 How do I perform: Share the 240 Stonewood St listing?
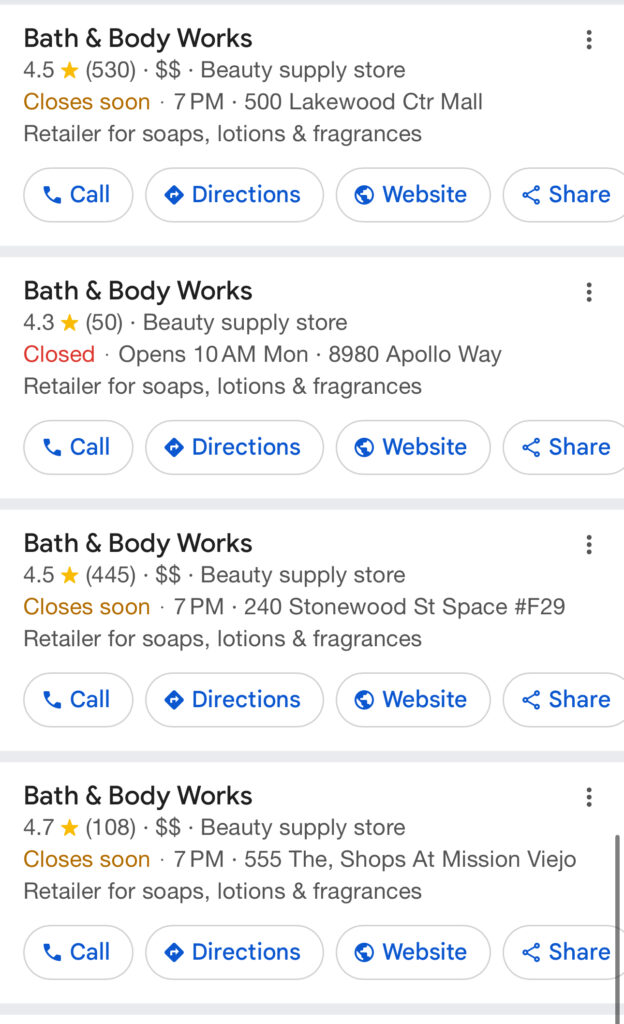coord(566,699)
